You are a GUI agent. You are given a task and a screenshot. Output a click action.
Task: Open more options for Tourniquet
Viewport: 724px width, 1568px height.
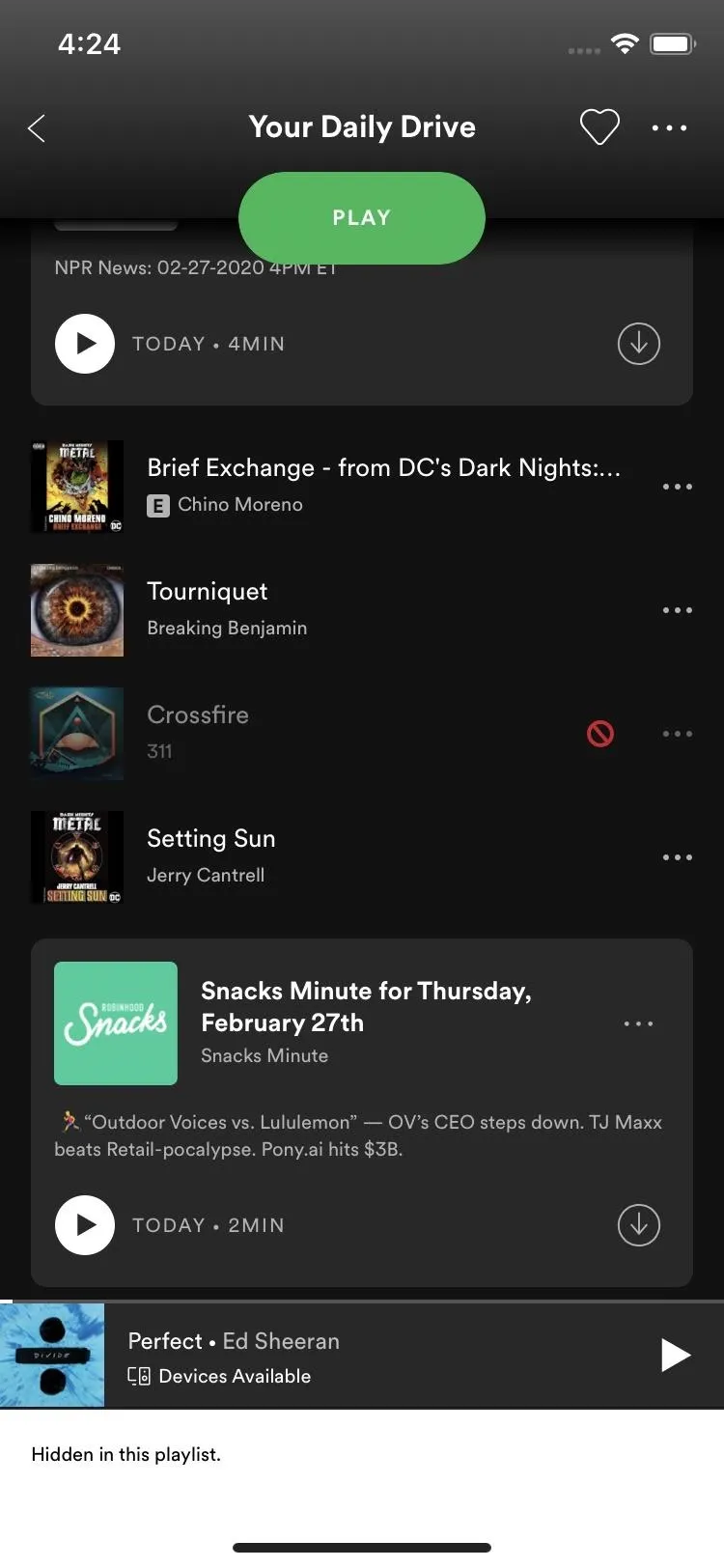(677, 610)
